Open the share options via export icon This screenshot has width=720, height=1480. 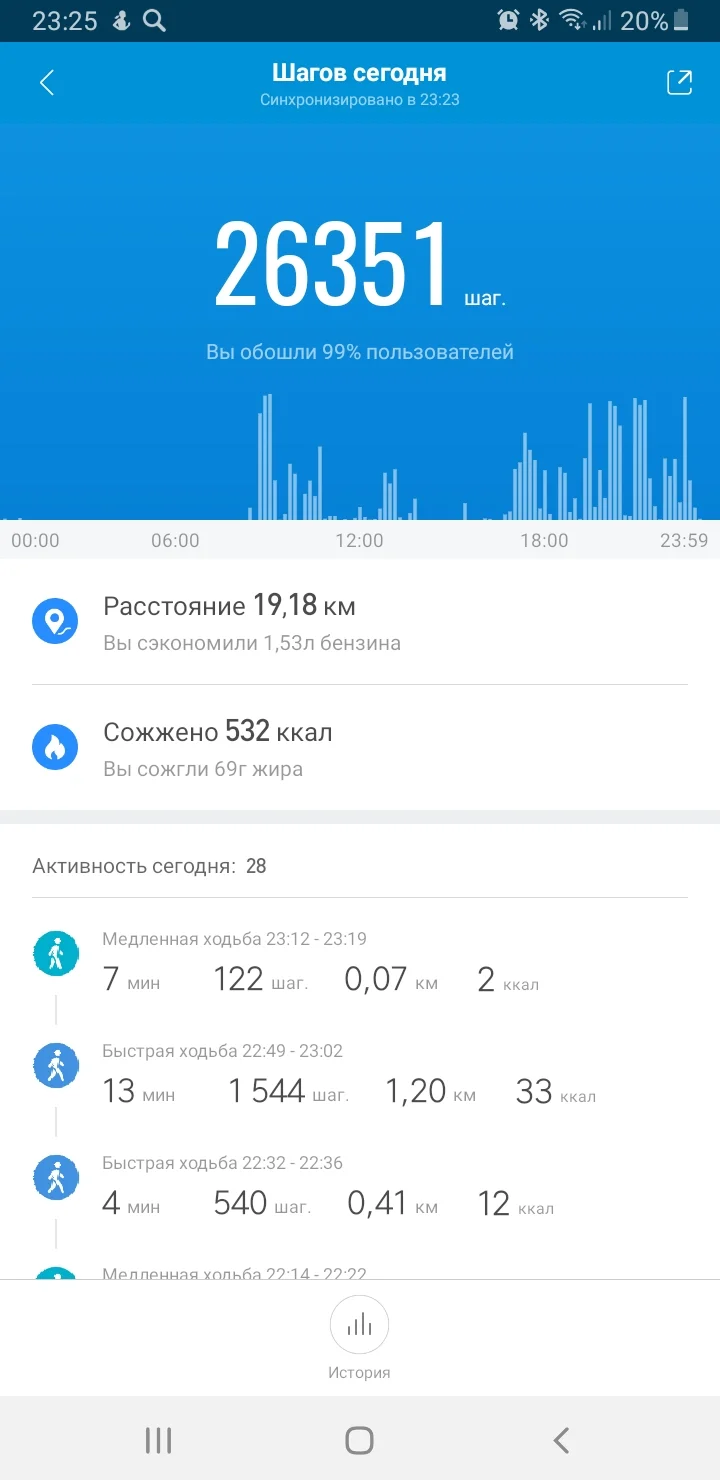678,82
